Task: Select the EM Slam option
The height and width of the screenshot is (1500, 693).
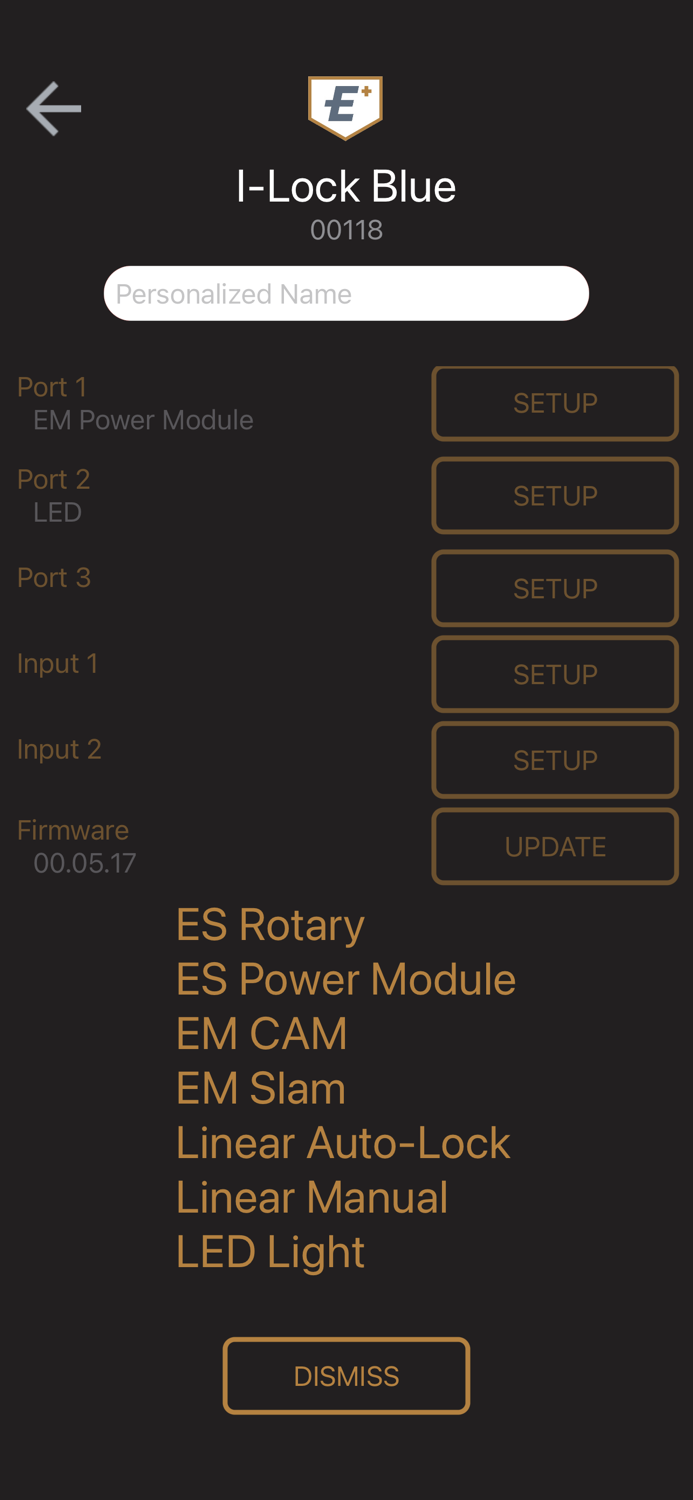Action: point(261,1088)
